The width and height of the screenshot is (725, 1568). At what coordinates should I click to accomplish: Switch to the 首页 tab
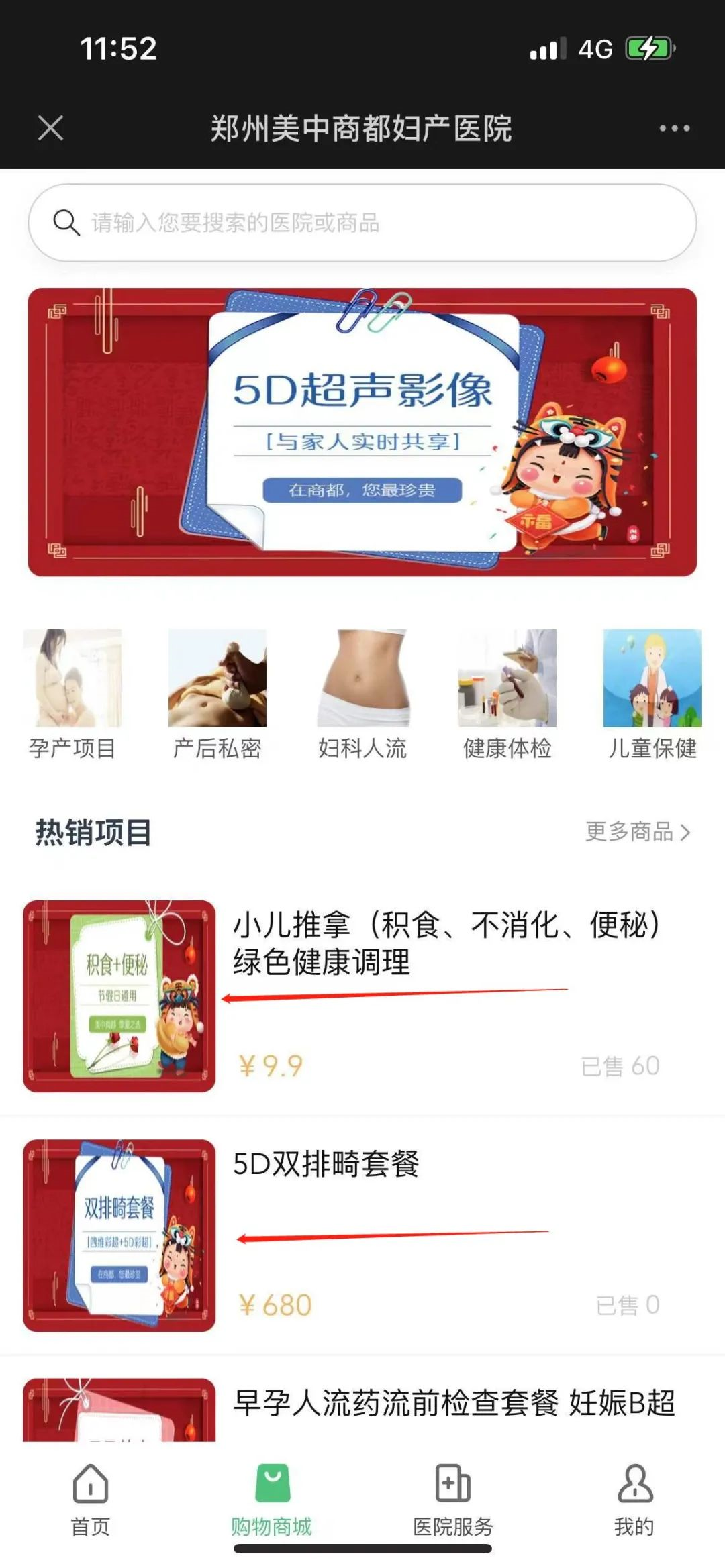pos(91,1500)
